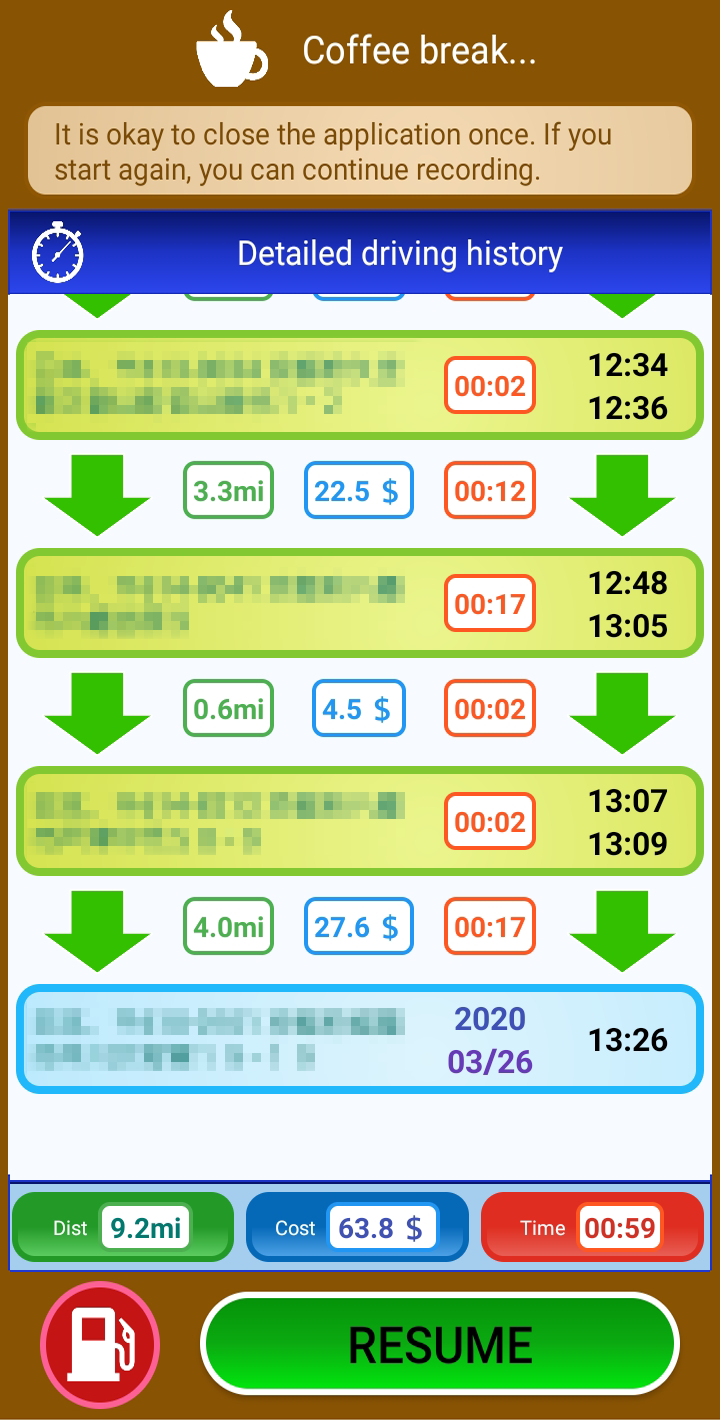Open the stop entry timed 12:48 to 13:05
This screenshot has width=720, height=1420.
(360, 603)
